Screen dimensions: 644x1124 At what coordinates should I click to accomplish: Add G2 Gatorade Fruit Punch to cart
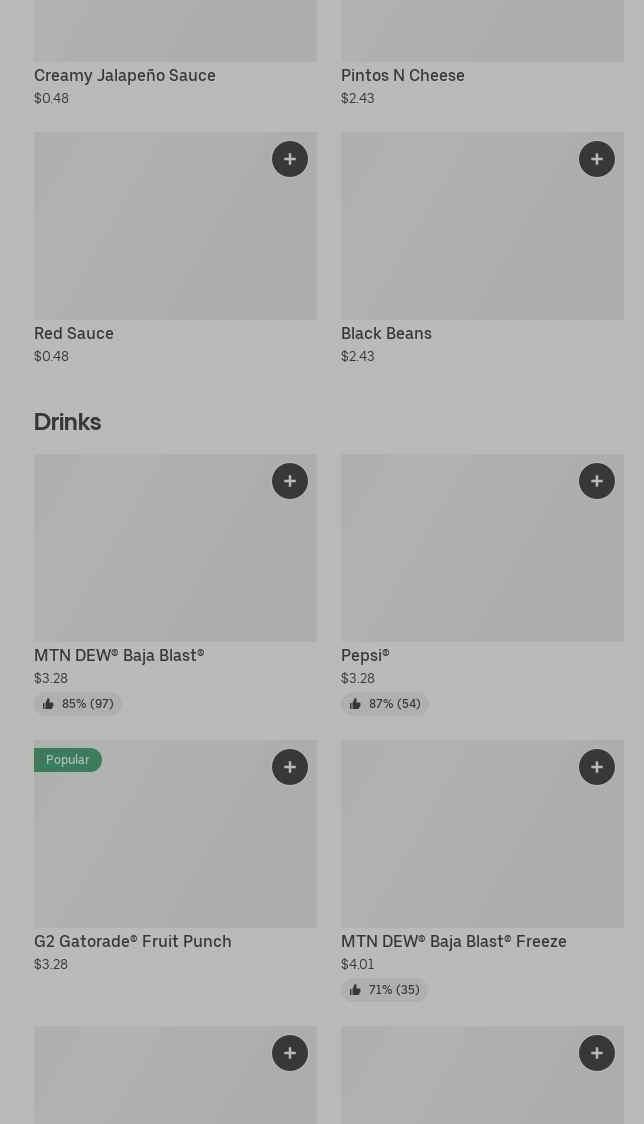pyautogui.click(x=290, y=767)
